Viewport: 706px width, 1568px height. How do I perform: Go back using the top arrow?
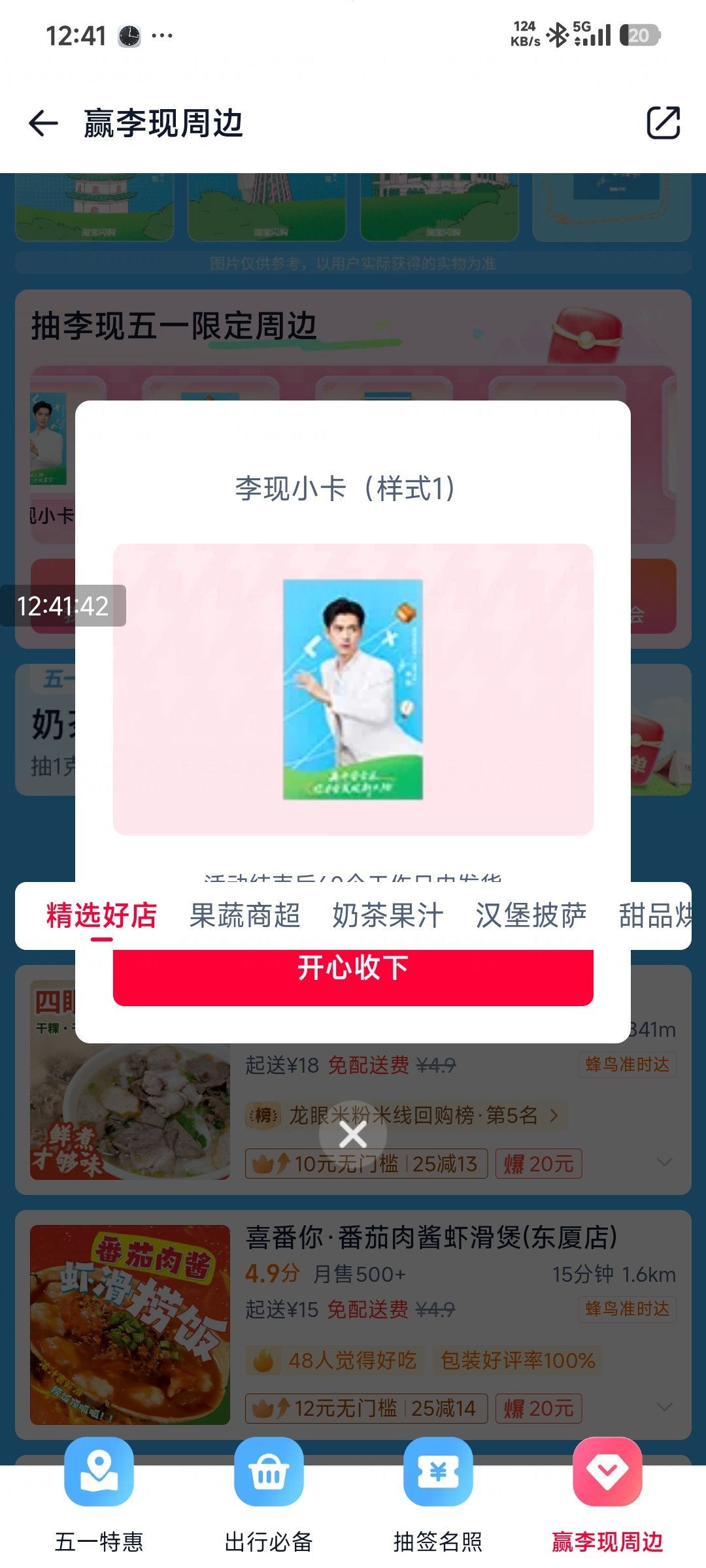pyautogui.click(x=44, y=123)
